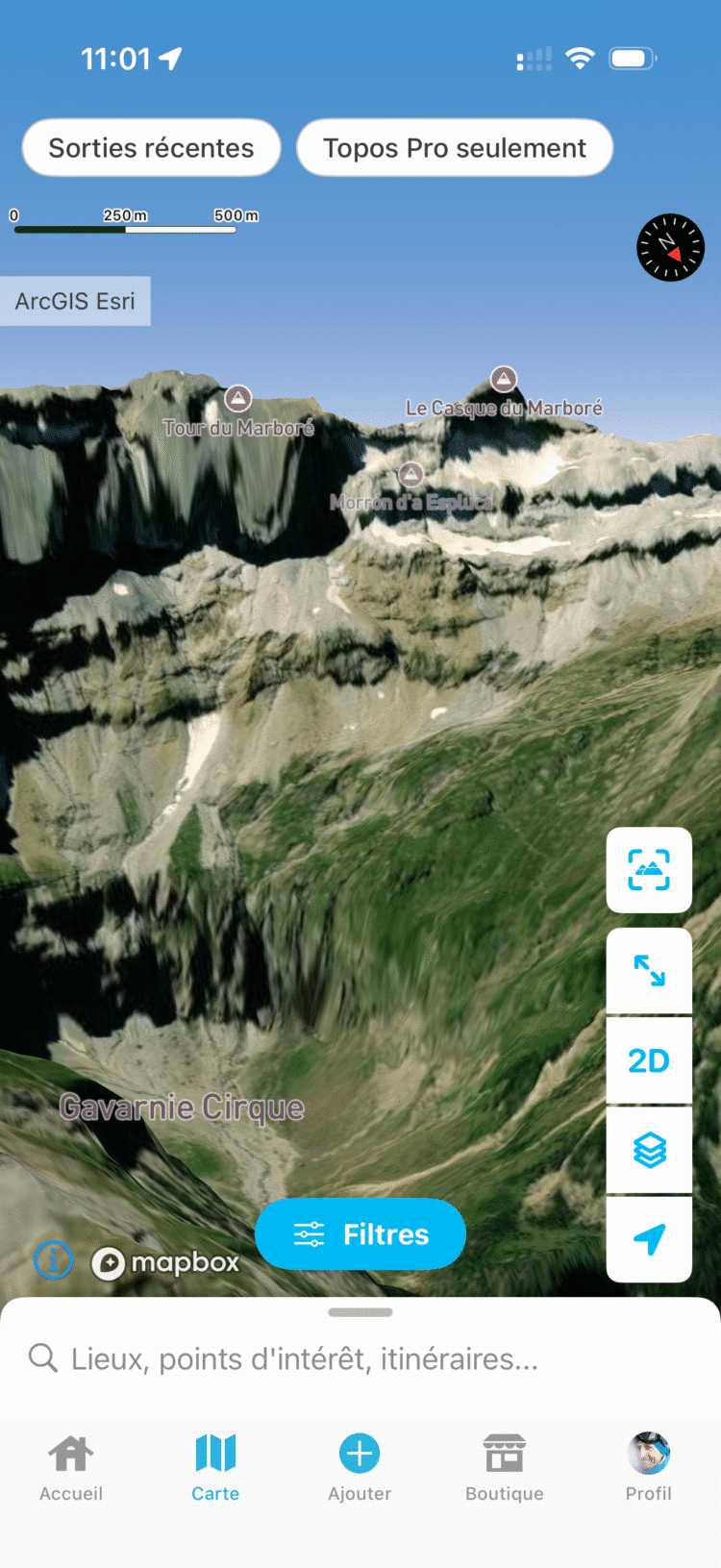721x1568 pixels.
Task: Open the map layers selector
Action: coord(649,1150)
